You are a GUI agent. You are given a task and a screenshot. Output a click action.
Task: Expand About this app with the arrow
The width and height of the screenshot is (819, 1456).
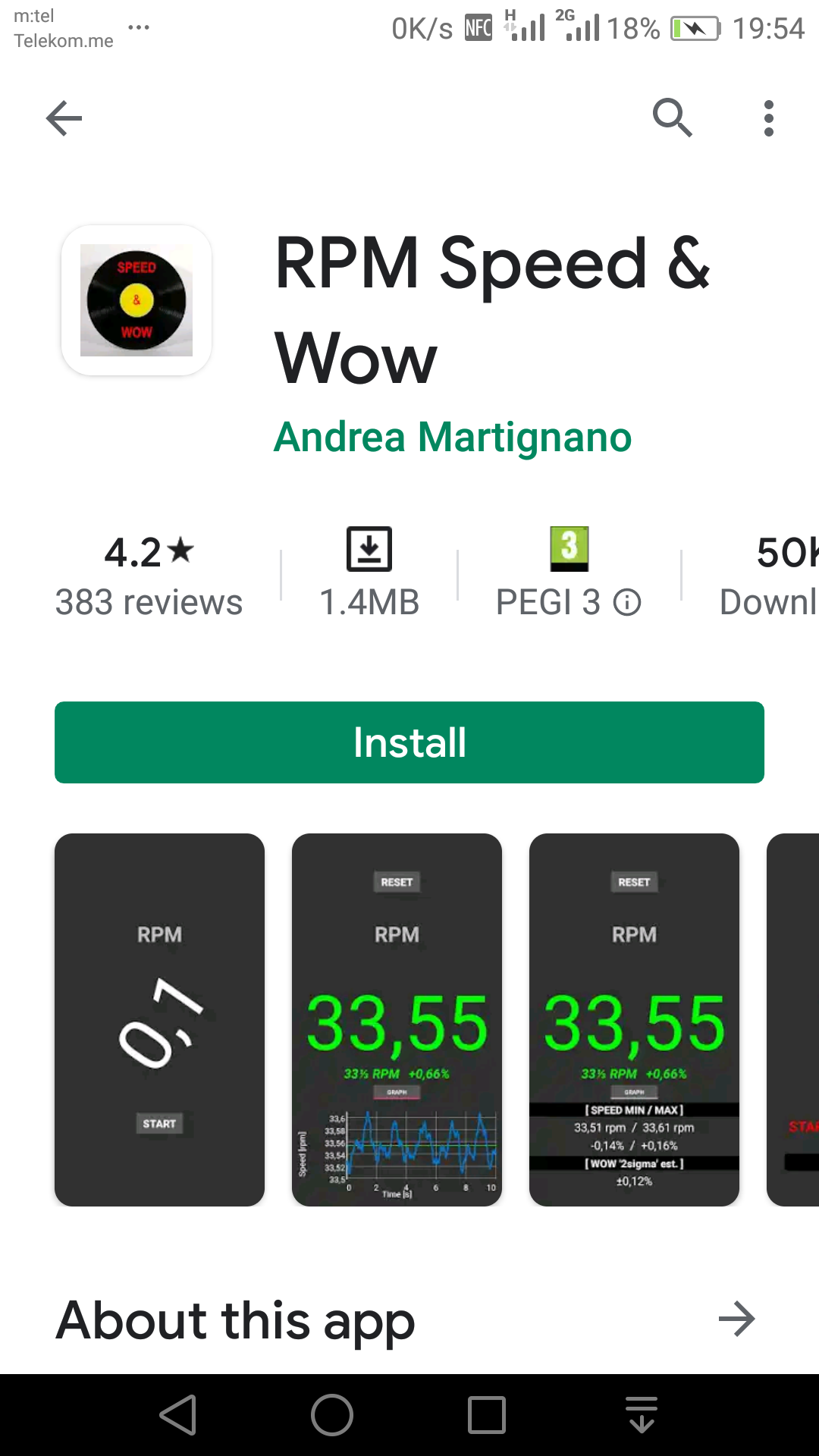(736, 1319)
